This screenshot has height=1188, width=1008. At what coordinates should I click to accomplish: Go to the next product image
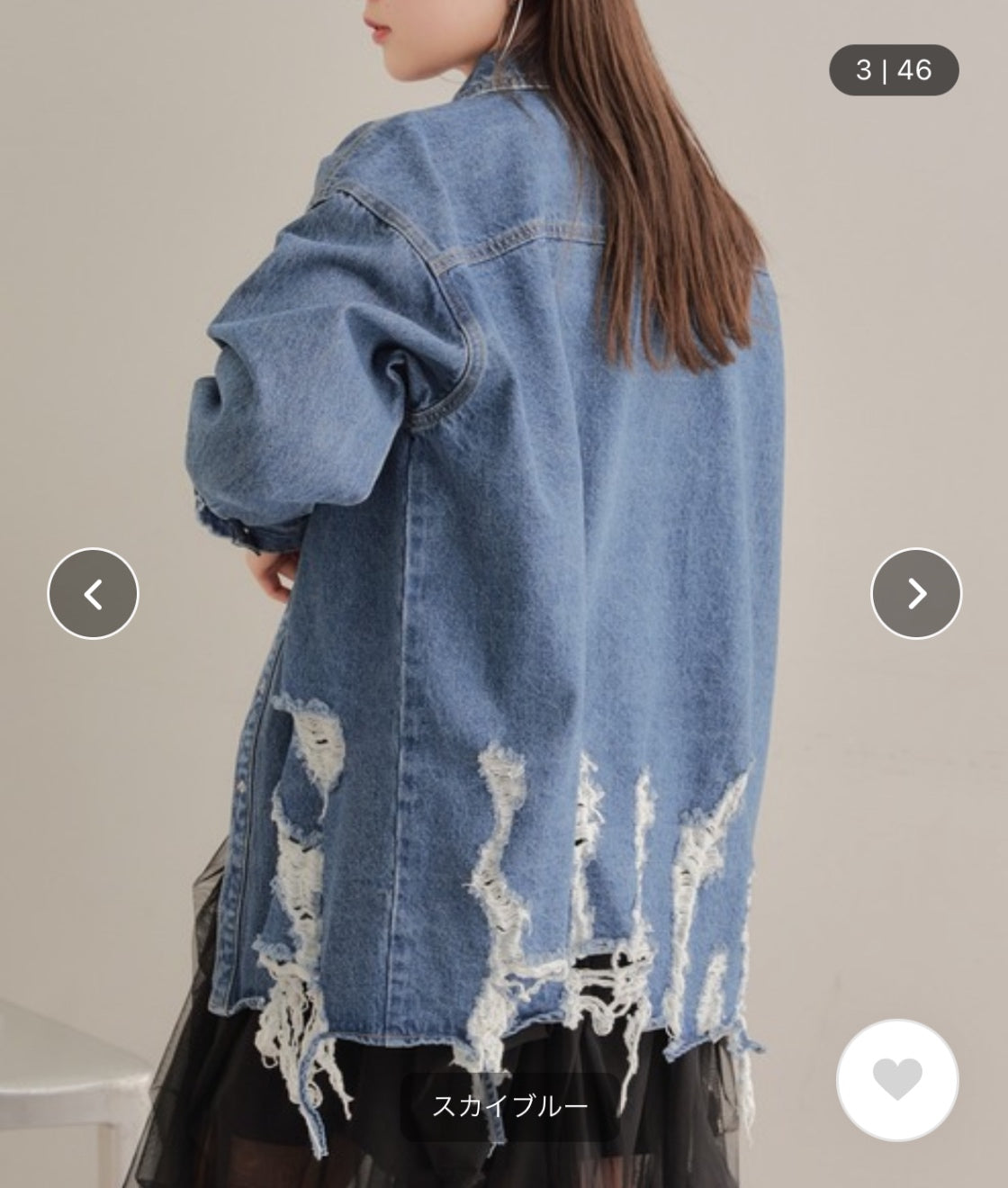(x=916, y=593)
